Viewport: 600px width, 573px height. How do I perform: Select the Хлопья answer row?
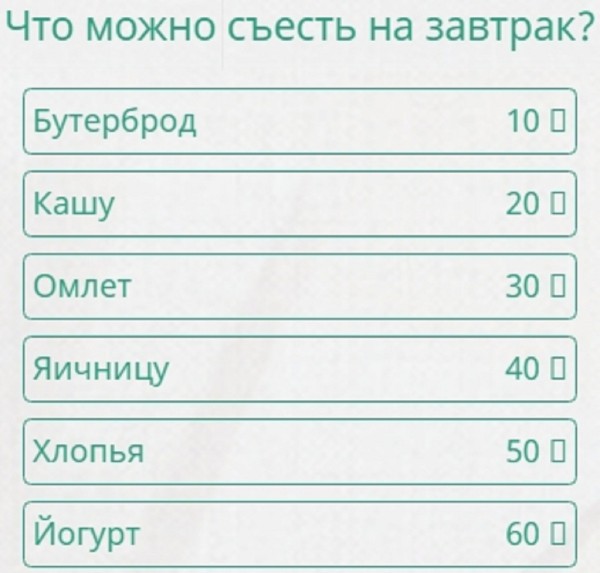click(x=299, y=452)
